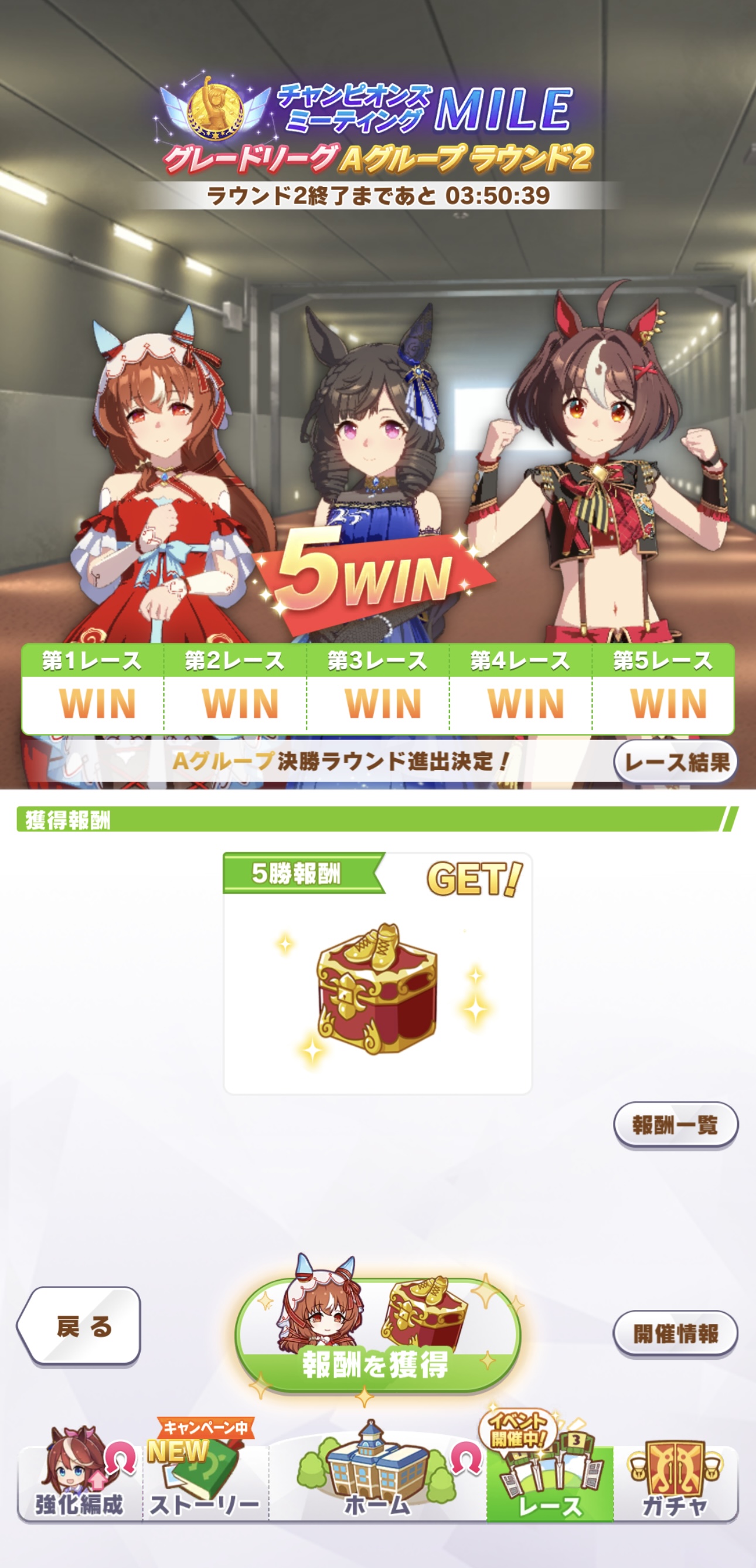756x1568 pixels.
Task: Go to the ホーム home tab
Action: [x=377, y=1482]
